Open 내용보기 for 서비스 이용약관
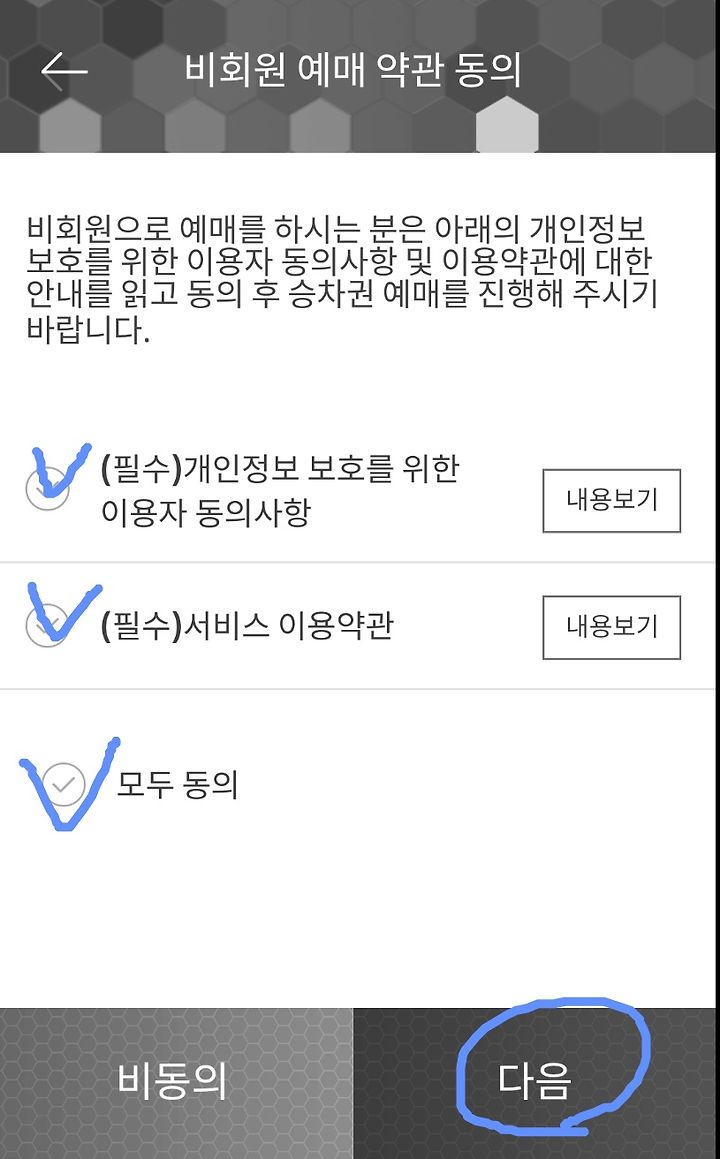The height and width of the screenshot is (1159, 720). (611, 628)
